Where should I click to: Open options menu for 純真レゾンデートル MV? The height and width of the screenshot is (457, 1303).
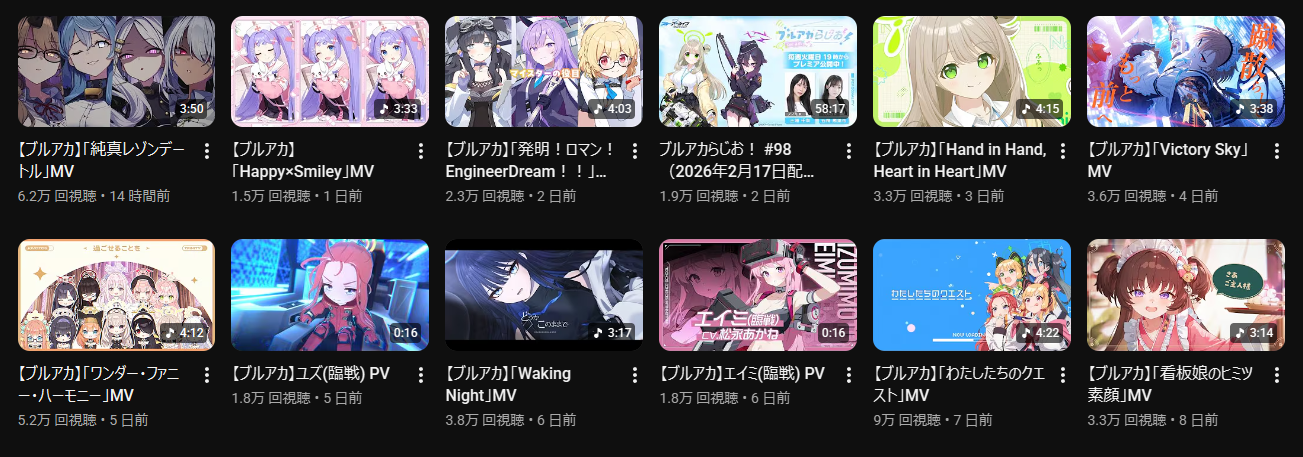pos(207,151)
